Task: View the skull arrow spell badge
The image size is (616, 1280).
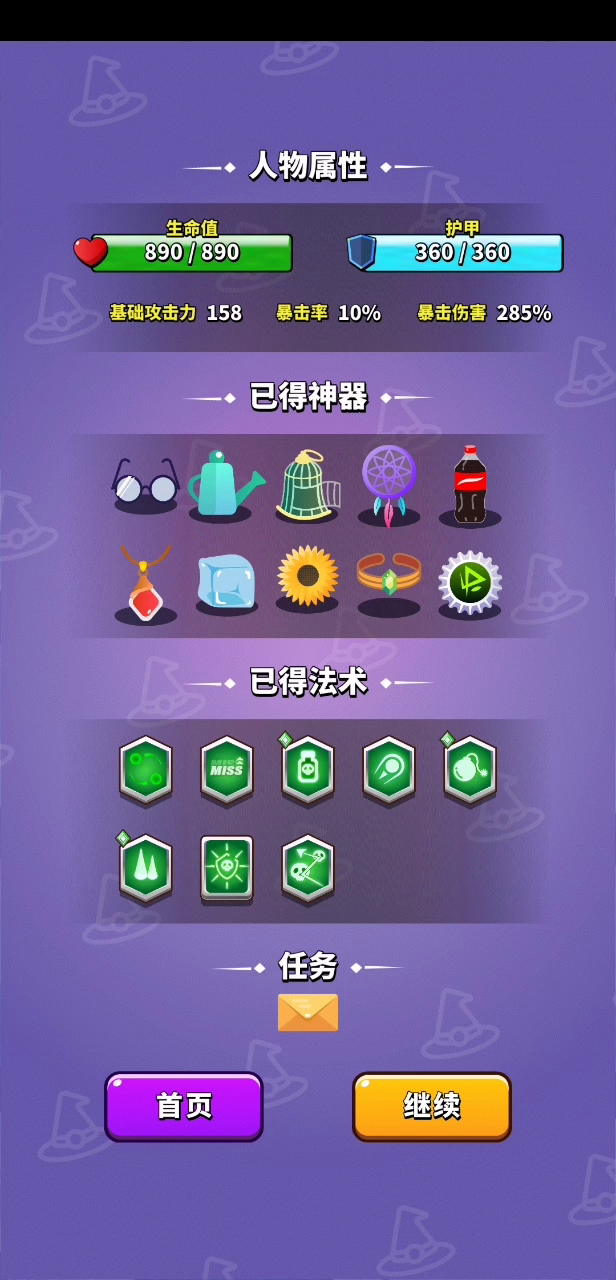Action: (307, 868)
